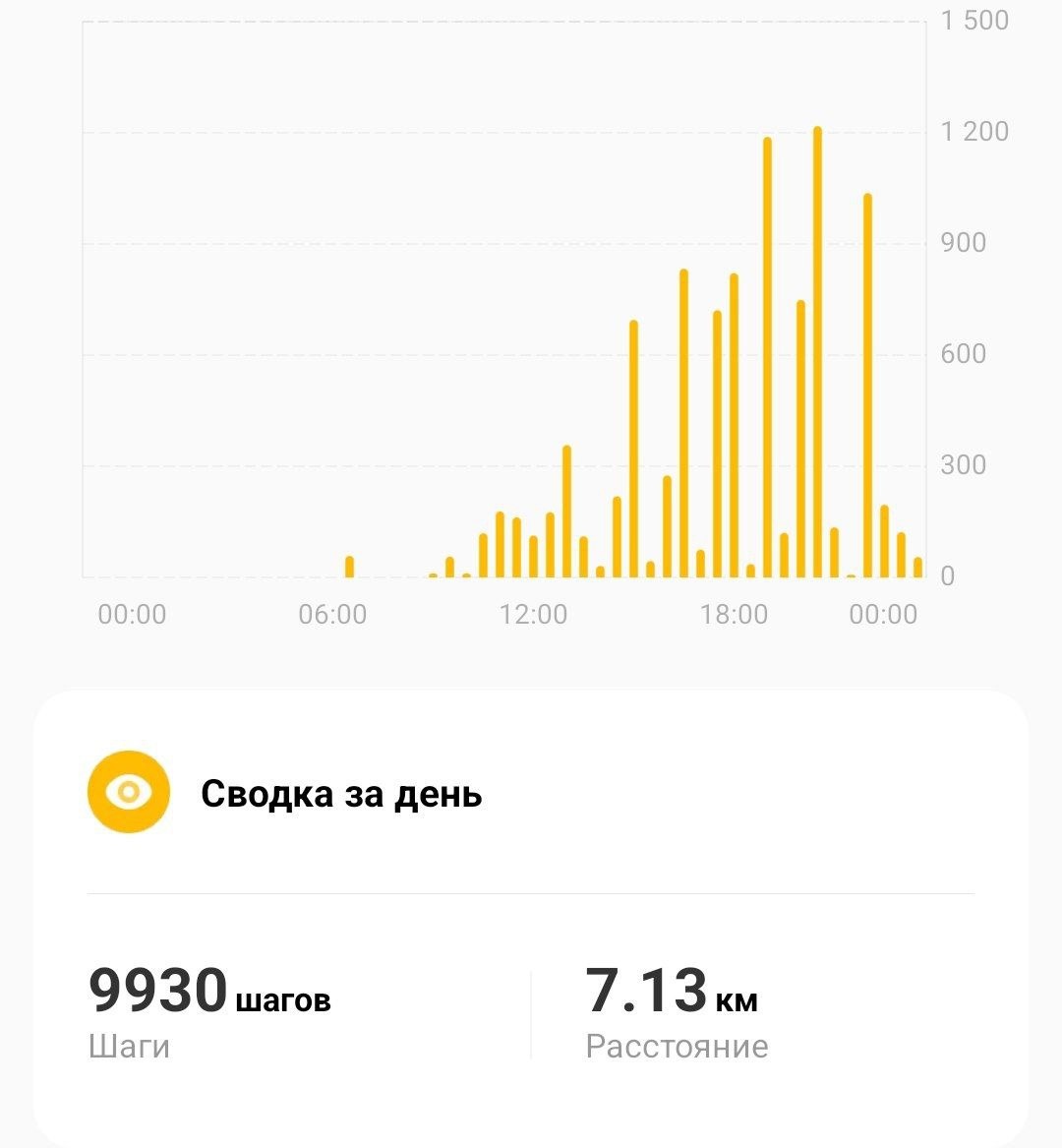
Task: Select the tallest step bar exceeding 1 200
Action: [x=817, y=351]
